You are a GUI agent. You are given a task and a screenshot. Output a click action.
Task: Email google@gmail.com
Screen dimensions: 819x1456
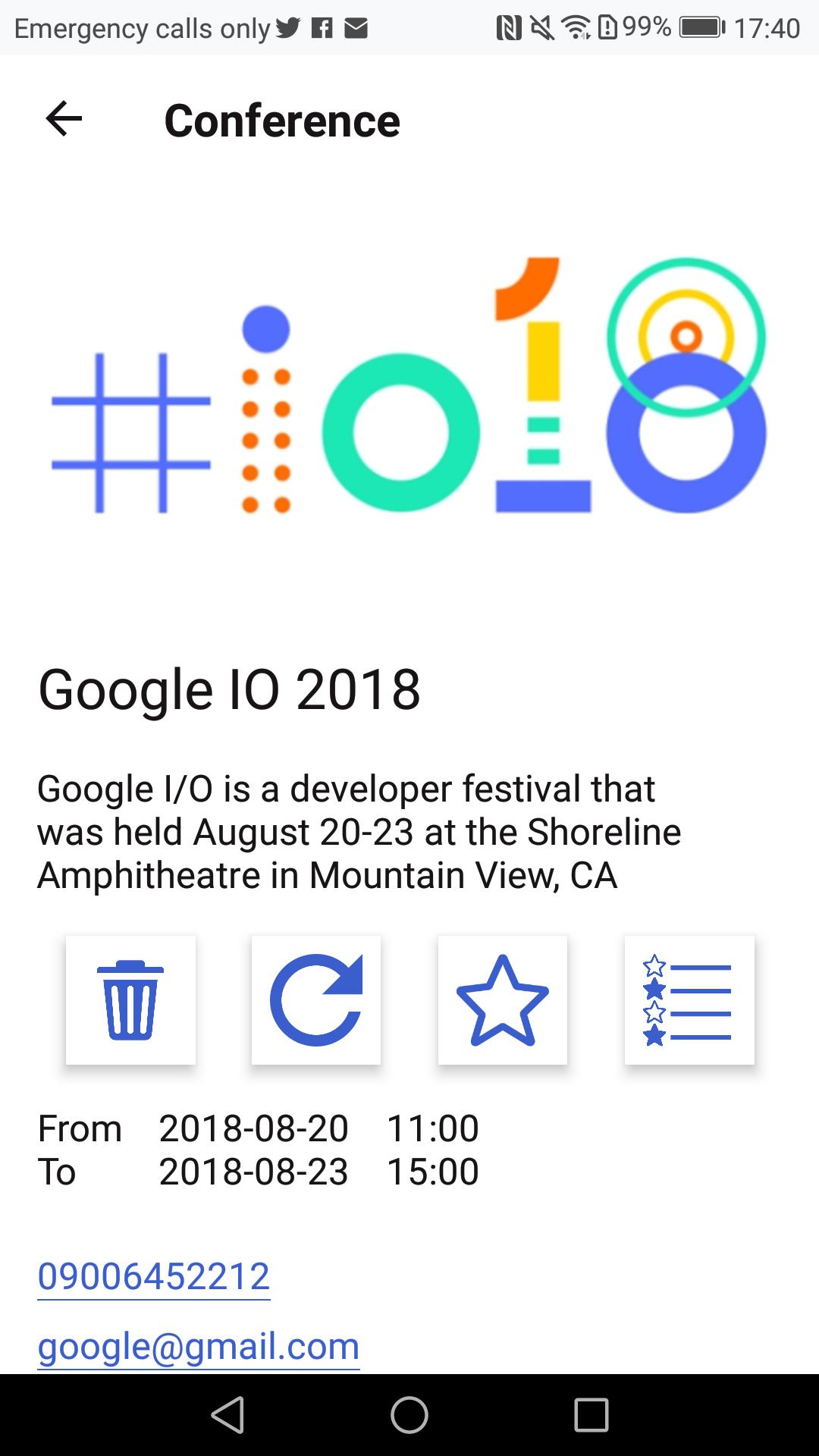click(199, 1346)
